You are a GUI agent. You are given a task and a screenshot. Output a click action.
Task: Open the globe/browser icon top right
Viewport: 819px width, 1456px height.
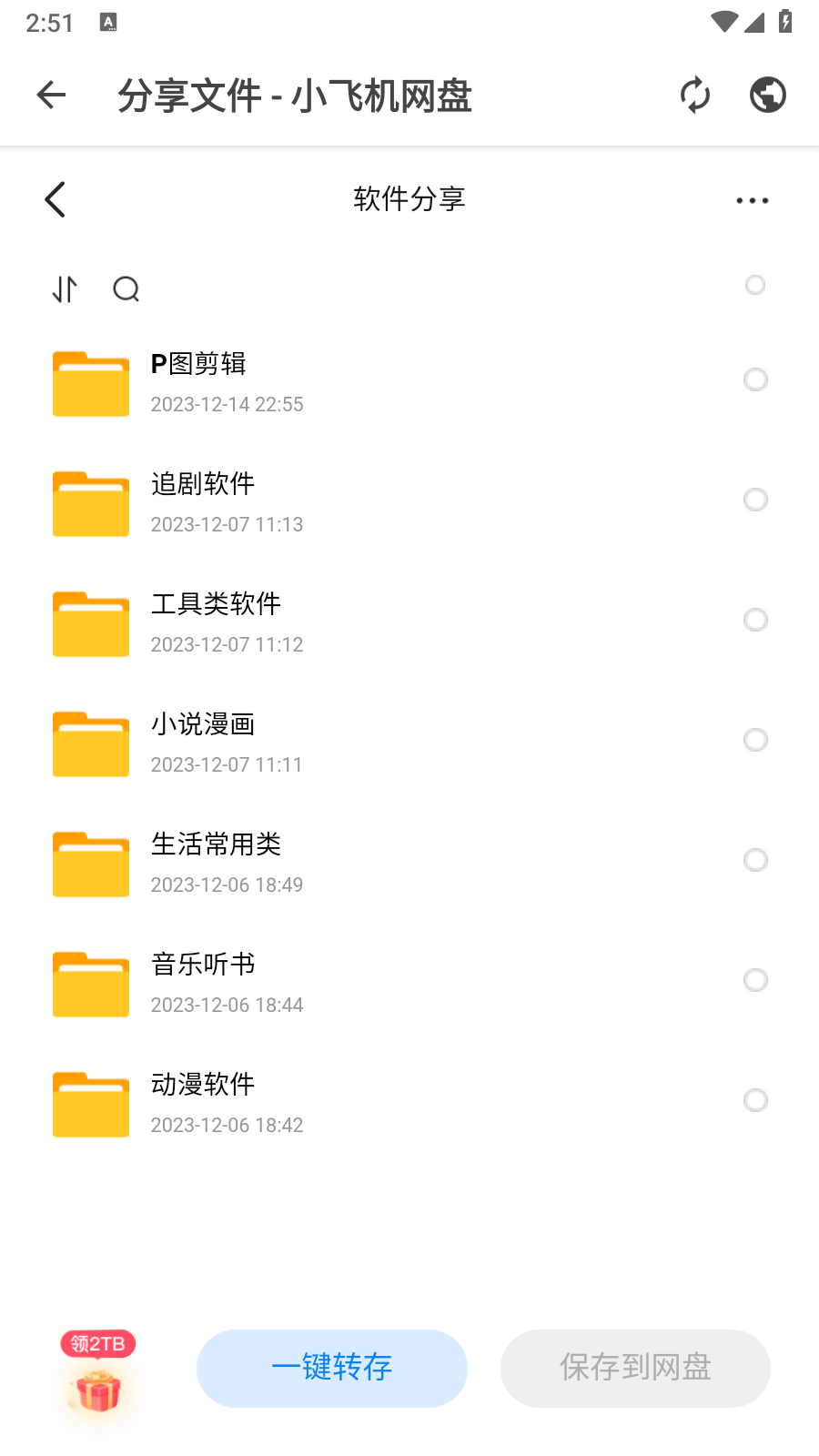click(x=767, y=95)
